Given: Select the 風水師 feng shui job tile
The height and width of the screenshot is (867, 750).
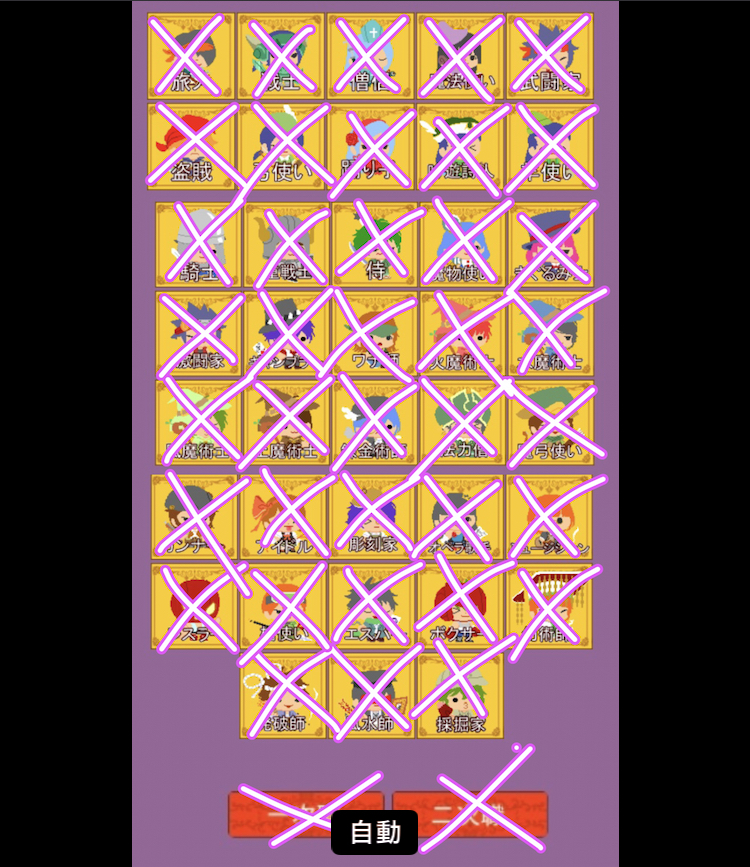Looking at the screenshot, I should 372,696.
